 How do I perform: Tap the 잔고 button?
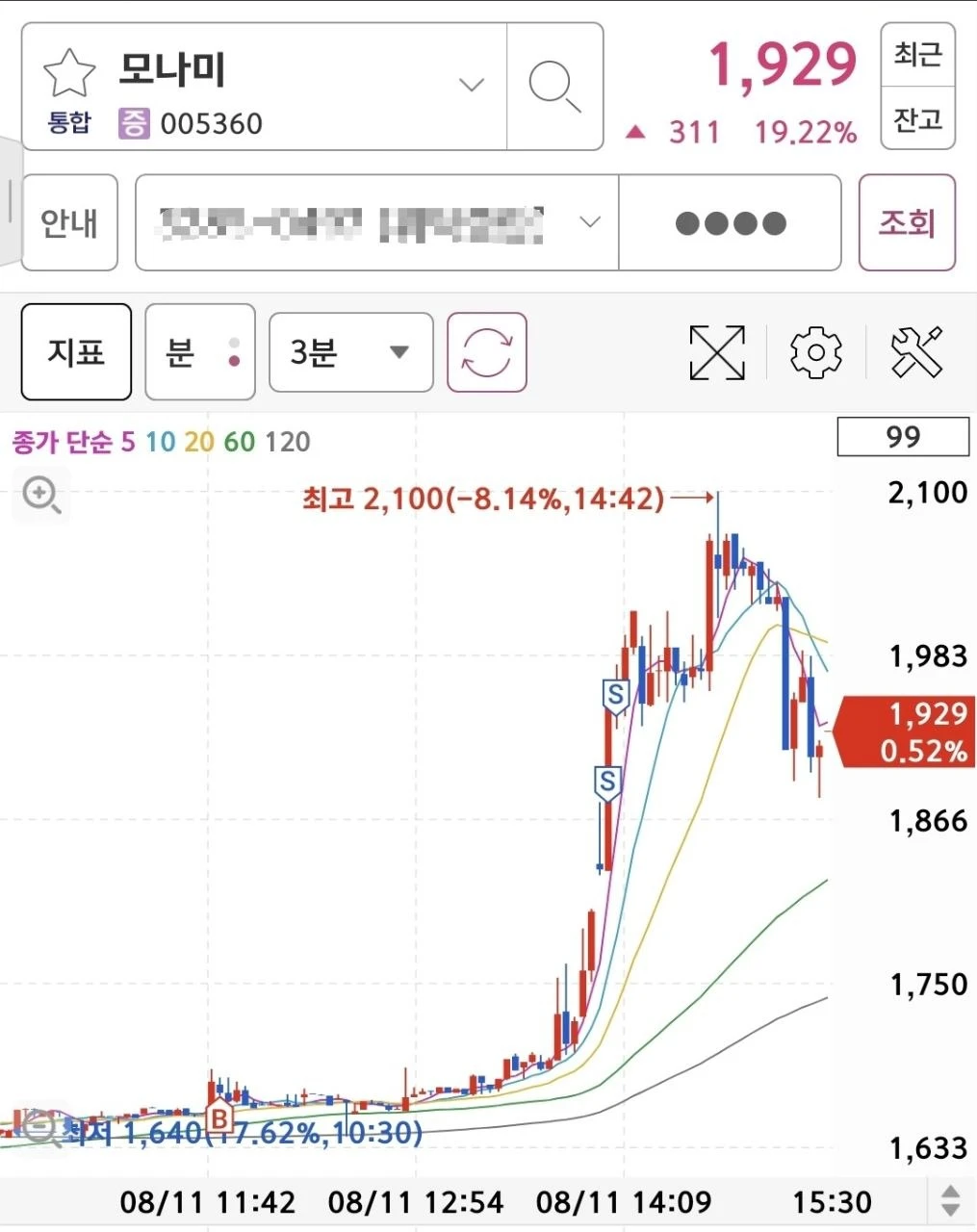click(917, 118)
